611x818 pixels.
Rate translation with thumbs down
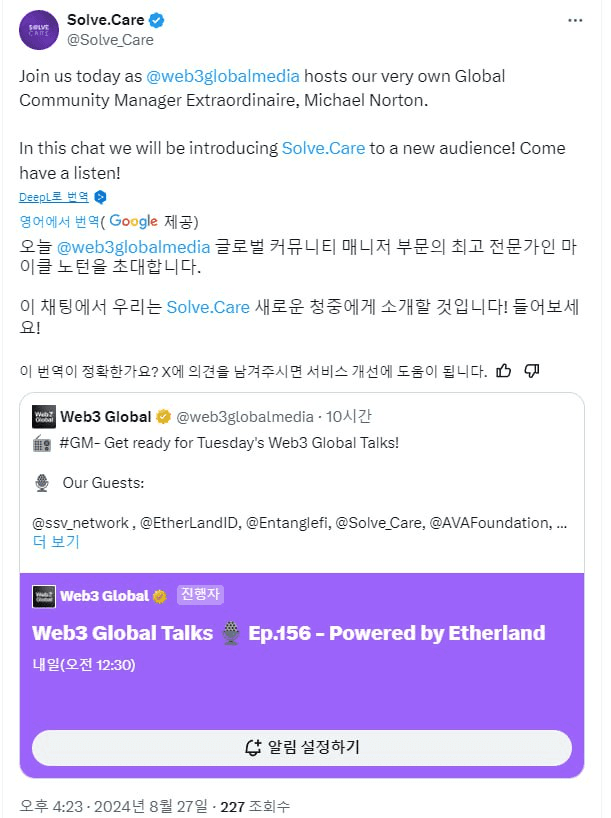532,371
